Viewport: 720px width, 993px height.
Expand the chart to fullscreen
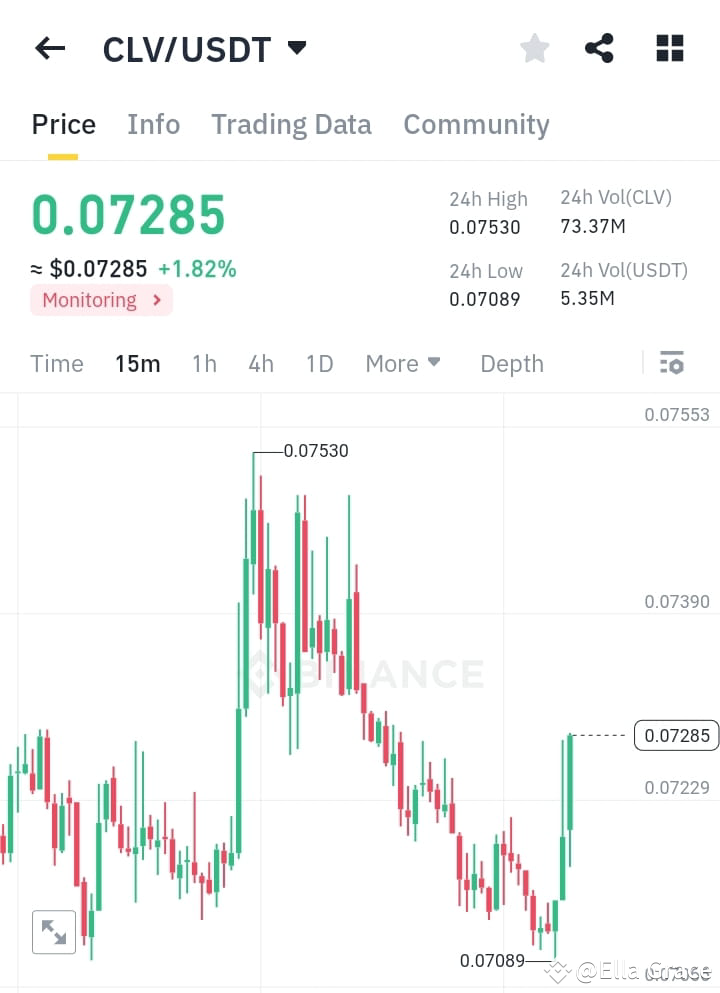(x=54, y=932)
